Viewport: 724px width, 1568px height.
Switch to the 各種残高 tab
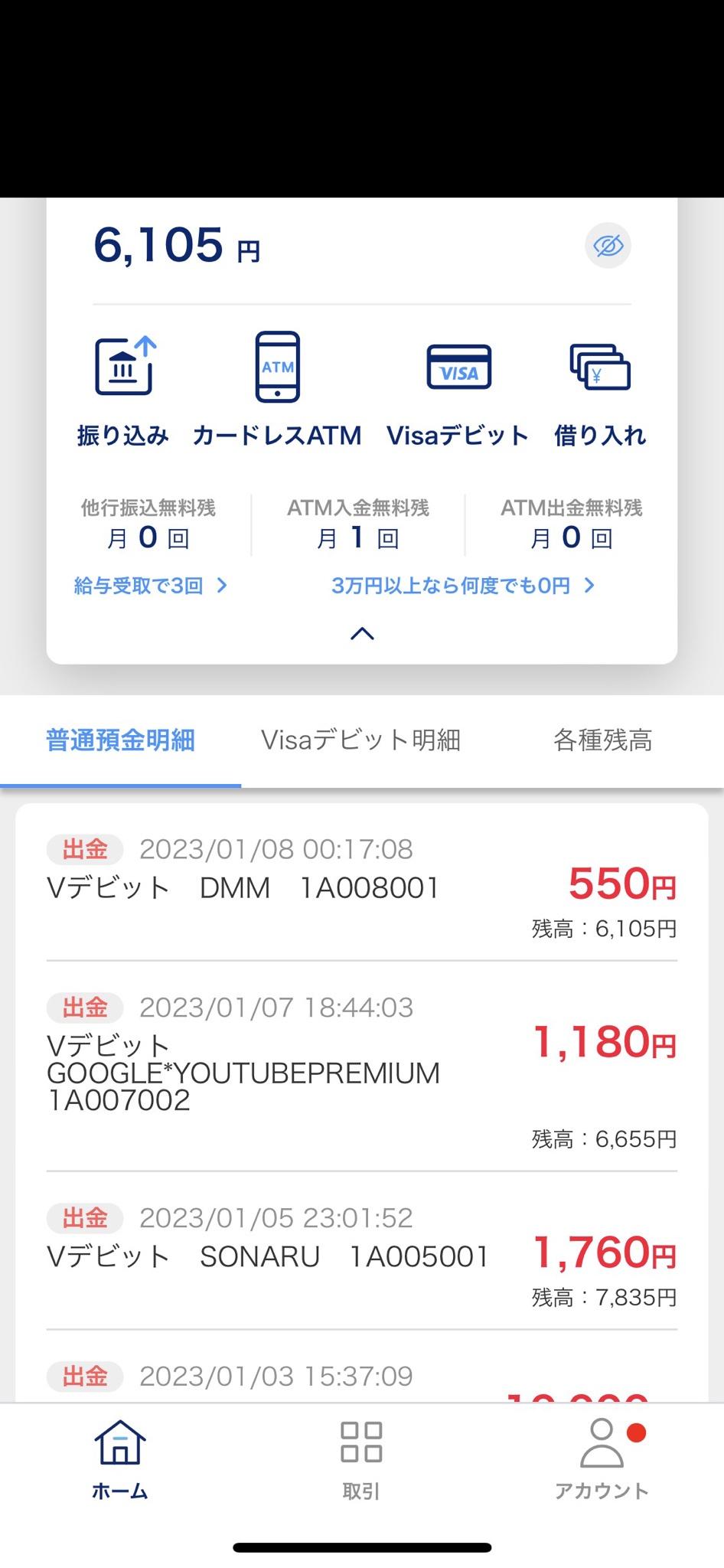point(602,740)
